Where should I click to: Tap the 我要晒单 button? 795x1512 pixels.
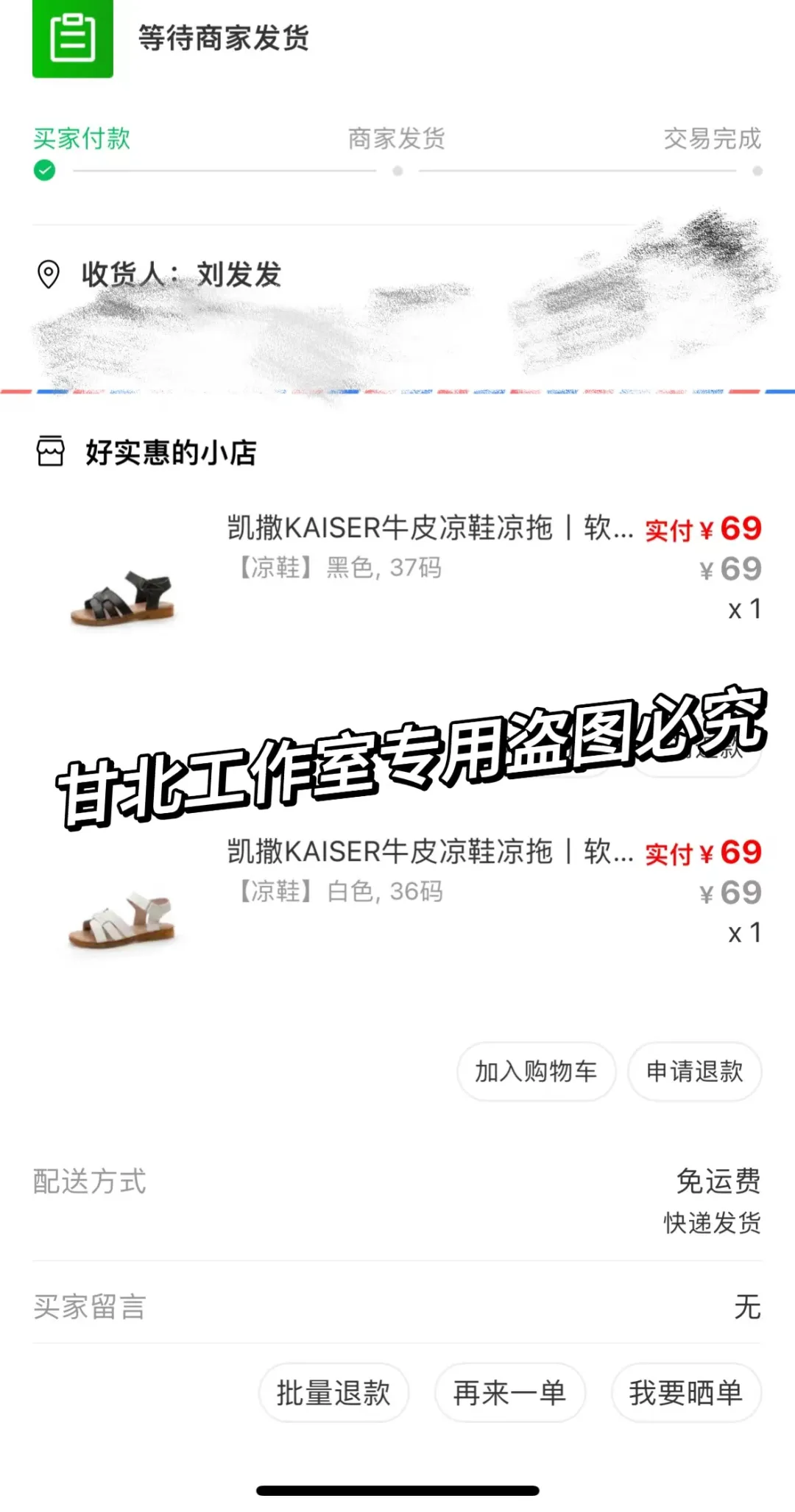[686, 1393]
